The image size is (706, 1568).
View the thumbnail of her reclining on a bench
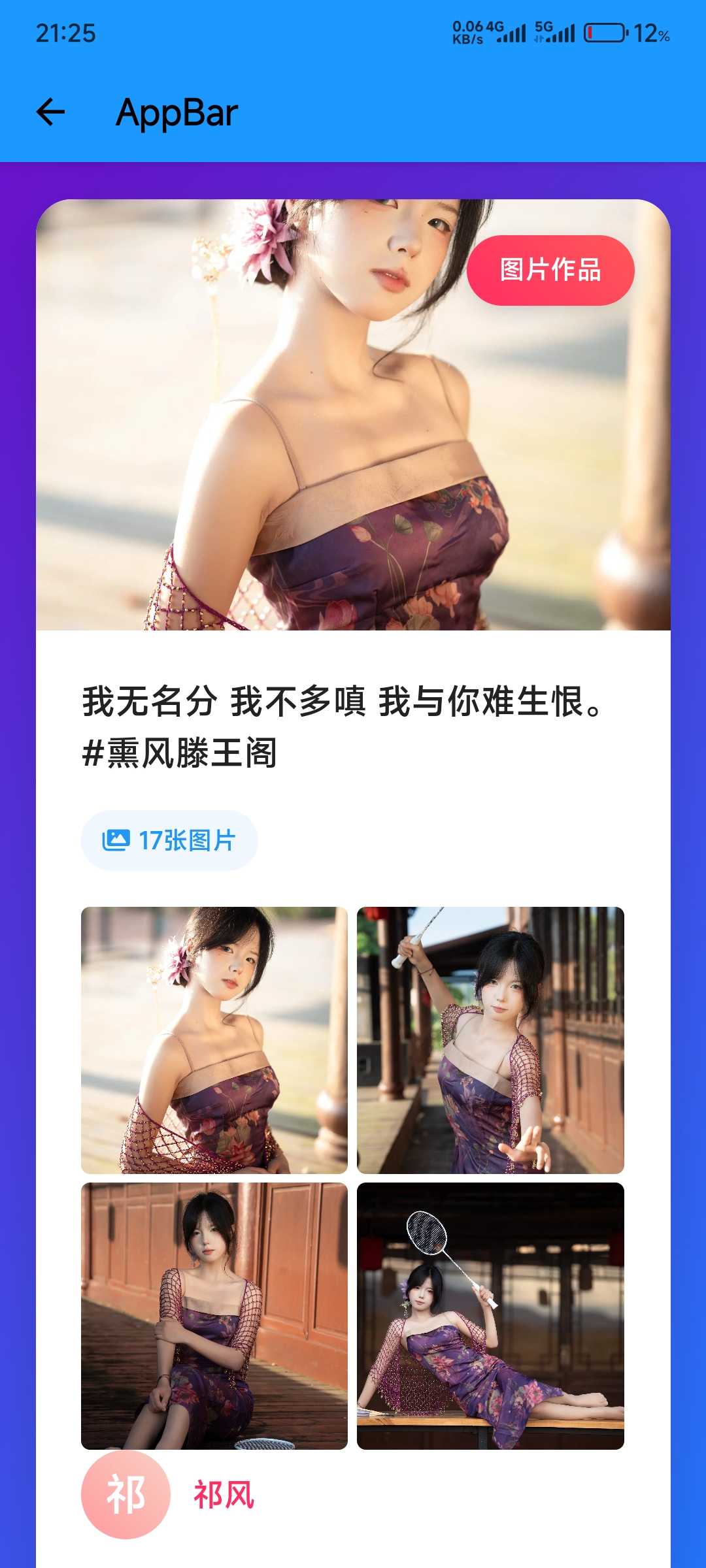(490, 1316)
